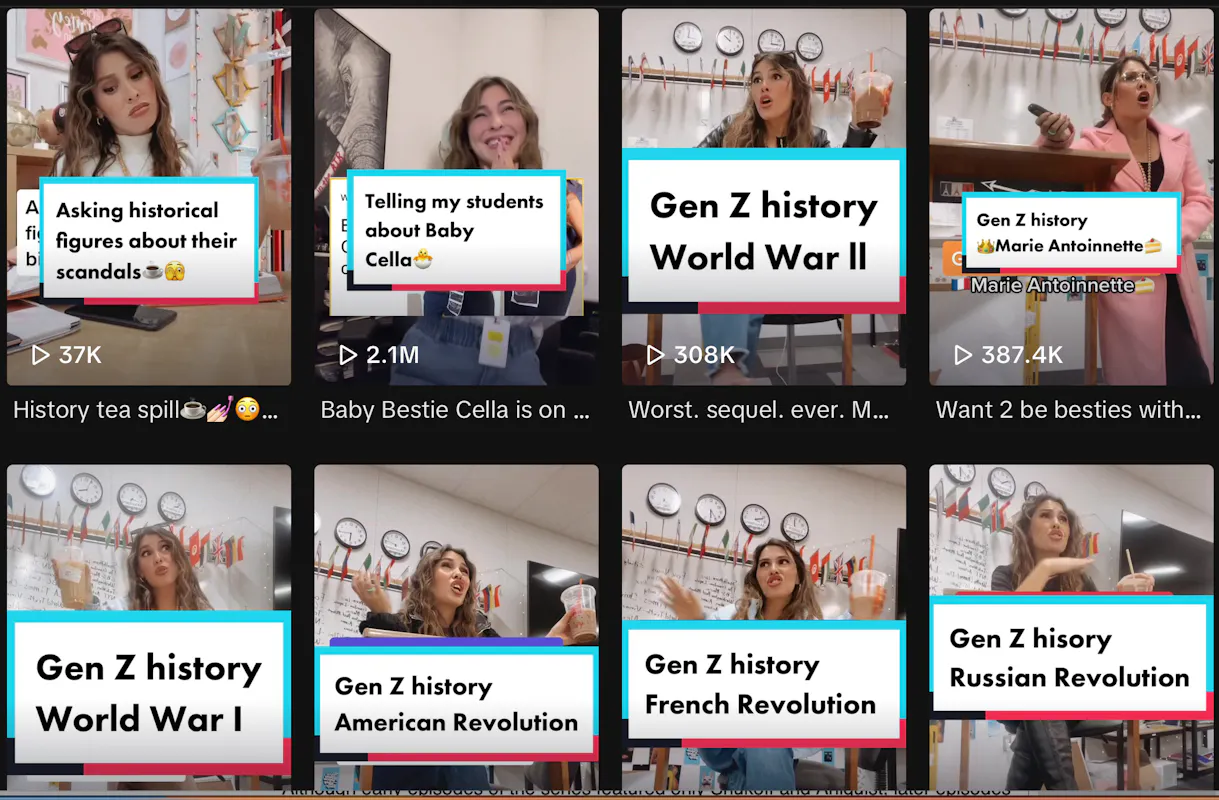Play the 'Telling my students about Baby Cella' video
Screen dimensions: 1219x800
coord(456,197)
